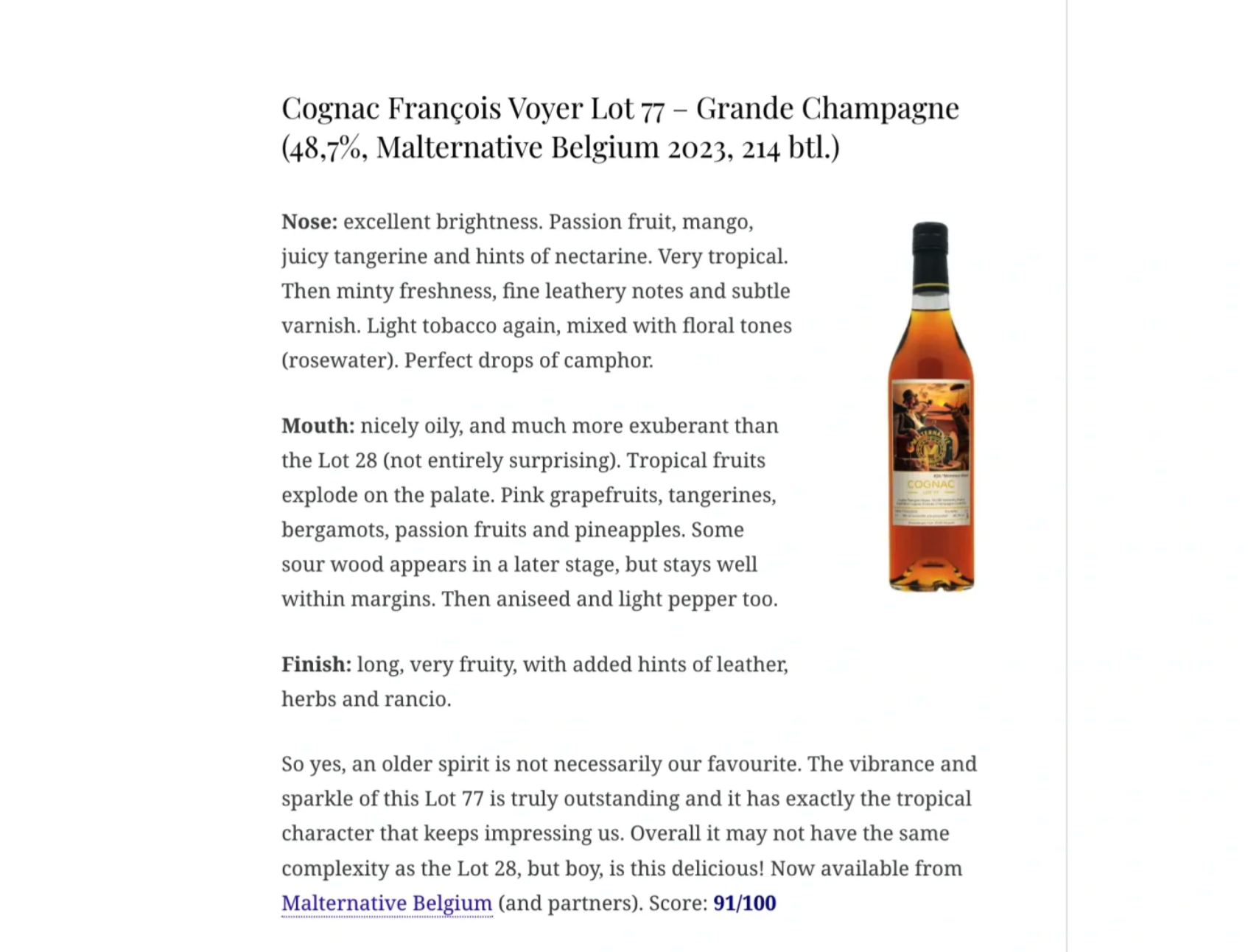
Task: Open the Malternative Belgium link
Action: point(386,903)
